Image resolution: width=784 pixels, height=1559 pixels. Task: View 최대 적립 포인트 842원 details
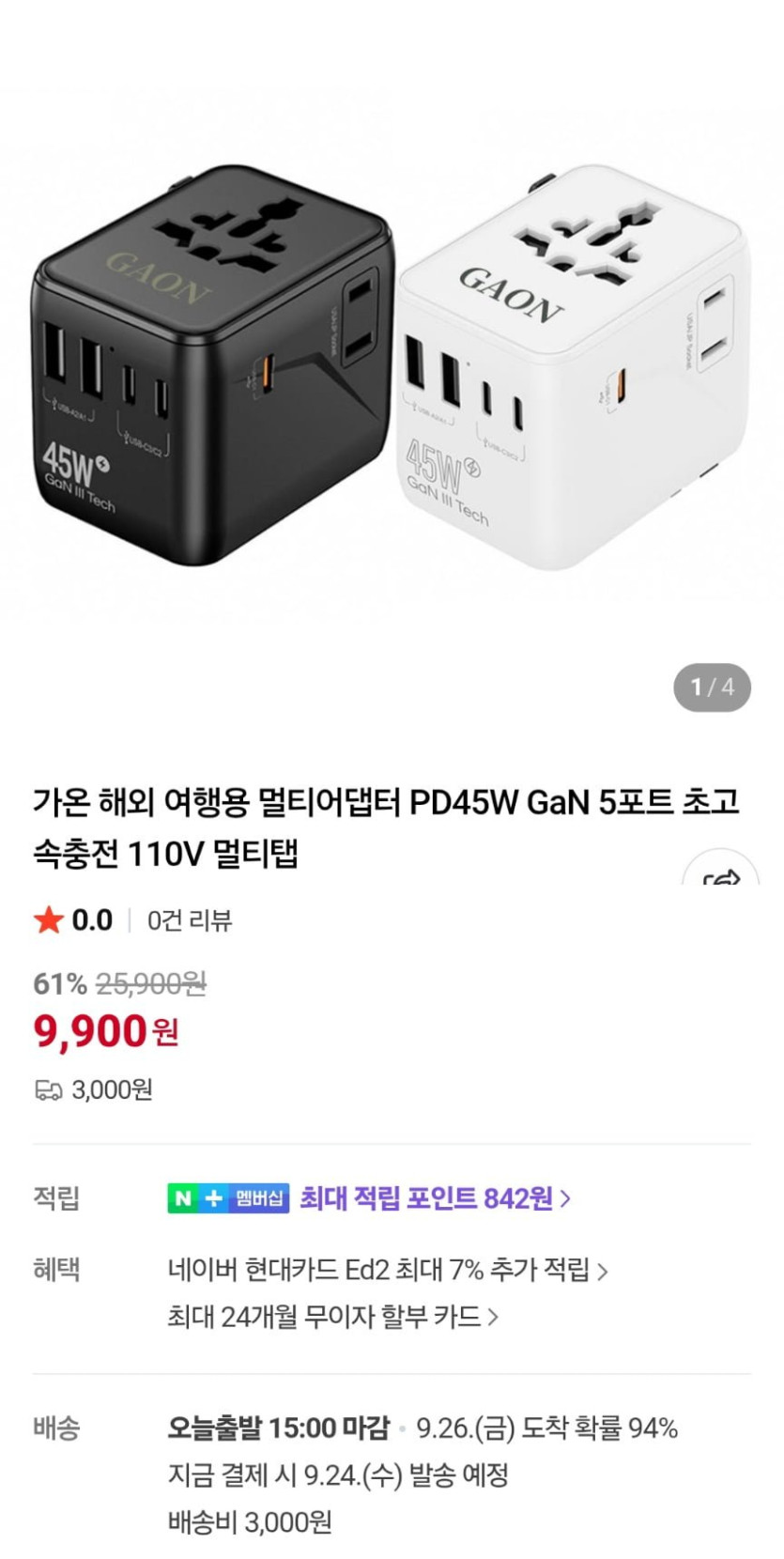coord(435,1198)
